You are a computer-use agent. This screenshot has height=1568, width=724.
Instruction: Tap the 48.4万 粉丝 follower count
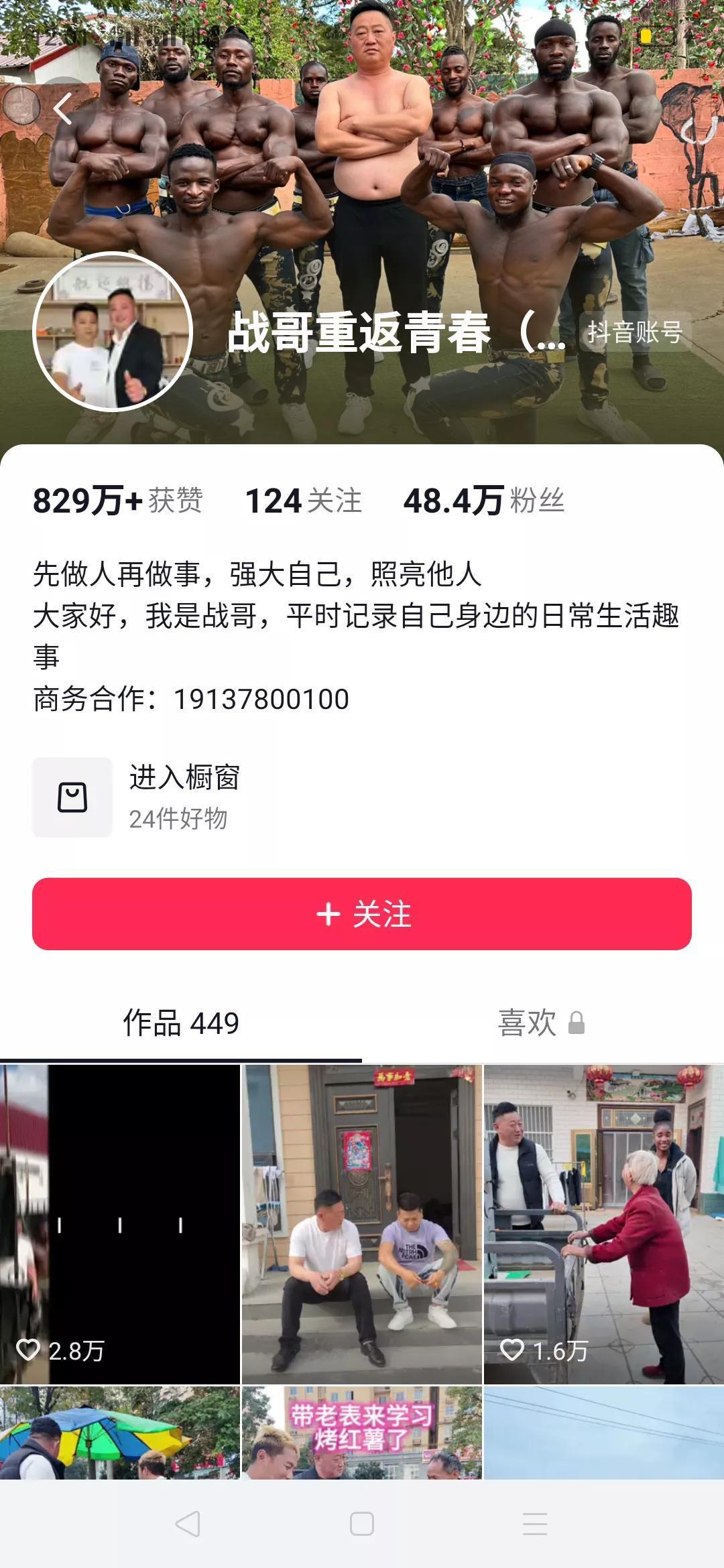coord(486,501)
